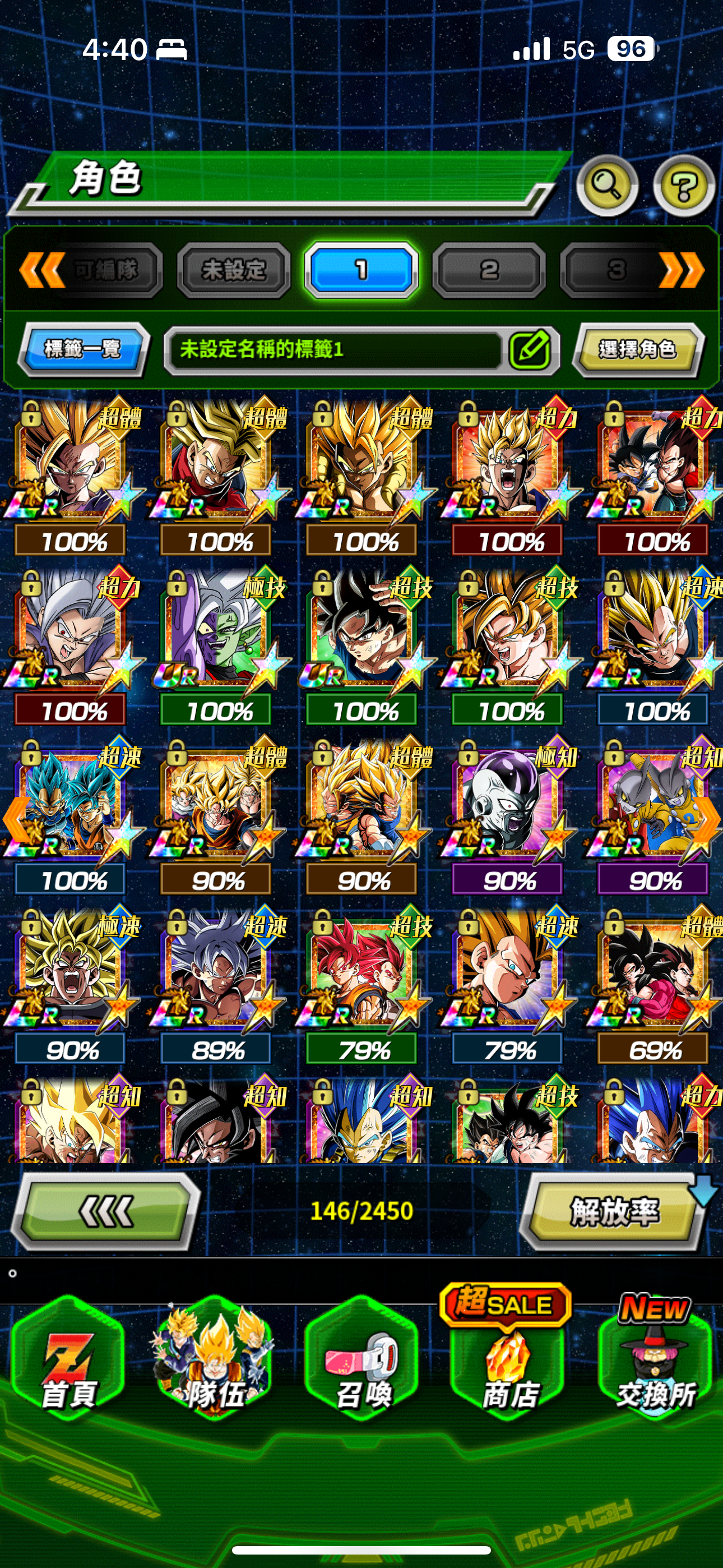Tap the right double-arrow to next tabs
Screen dimensions: 723x1568
683,270
